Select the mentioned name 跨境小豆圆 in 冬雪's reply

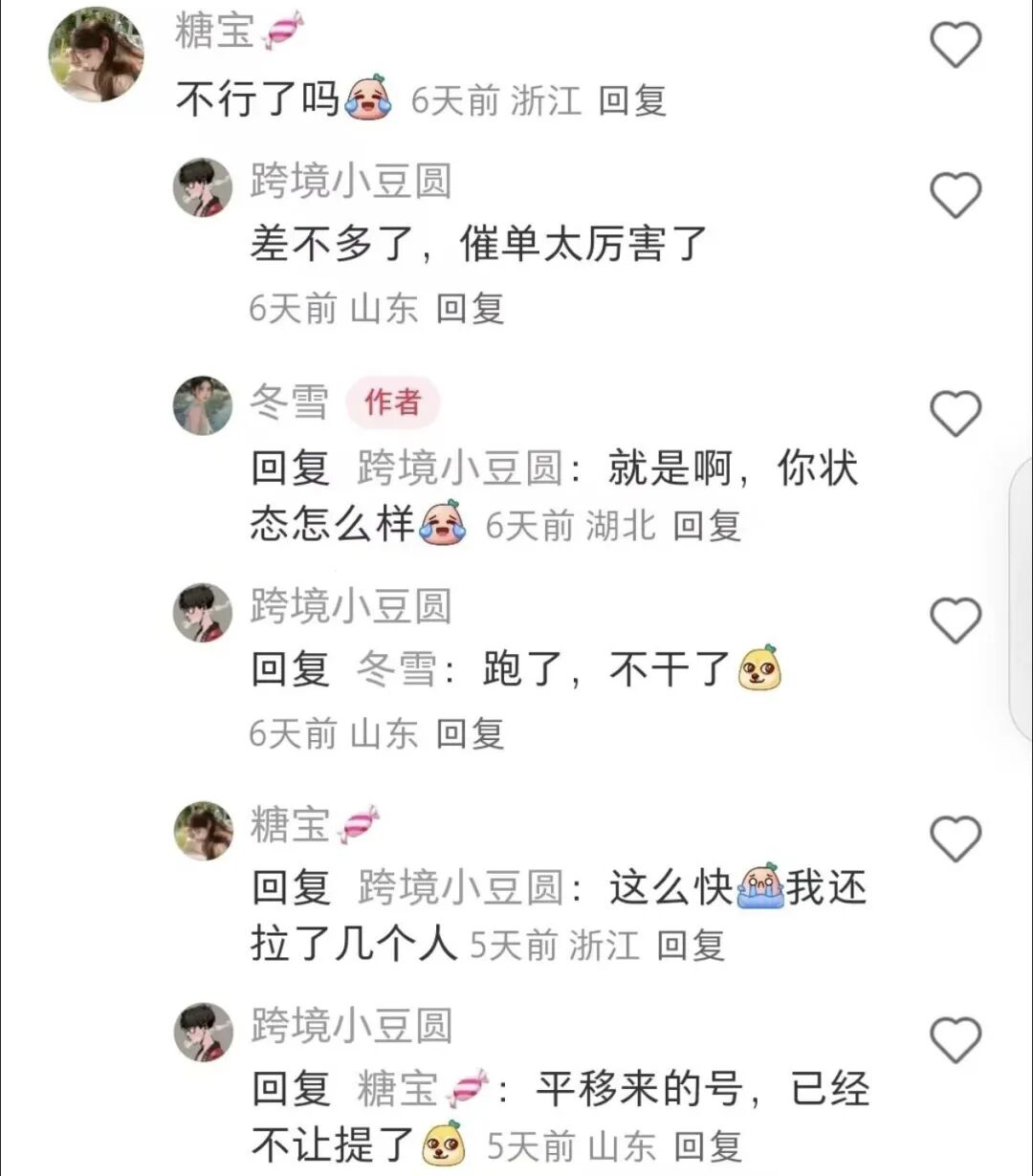tap(459, 468)
